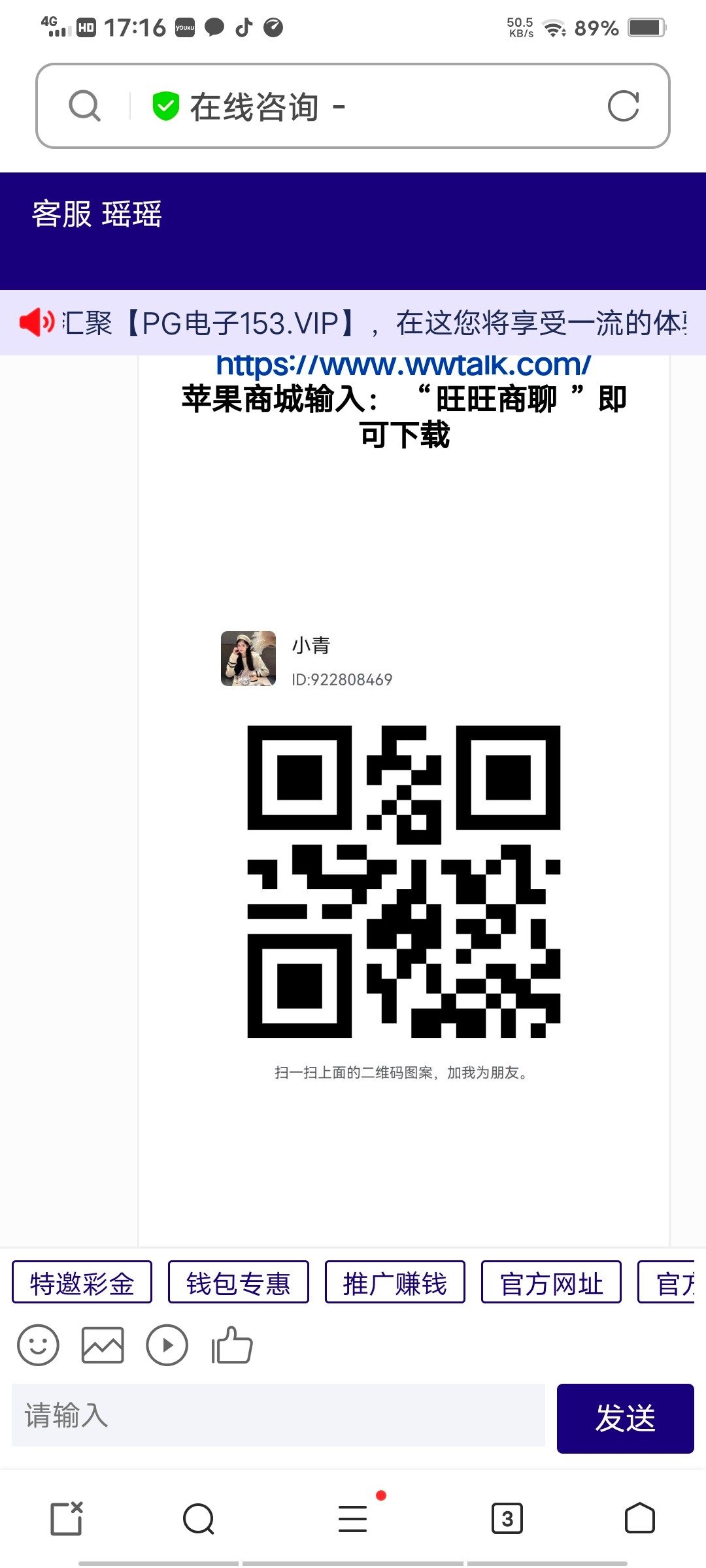Screen dimensions: 706x1568
Task: View the 3 open tabs
Action: (x=507, y=1518)
